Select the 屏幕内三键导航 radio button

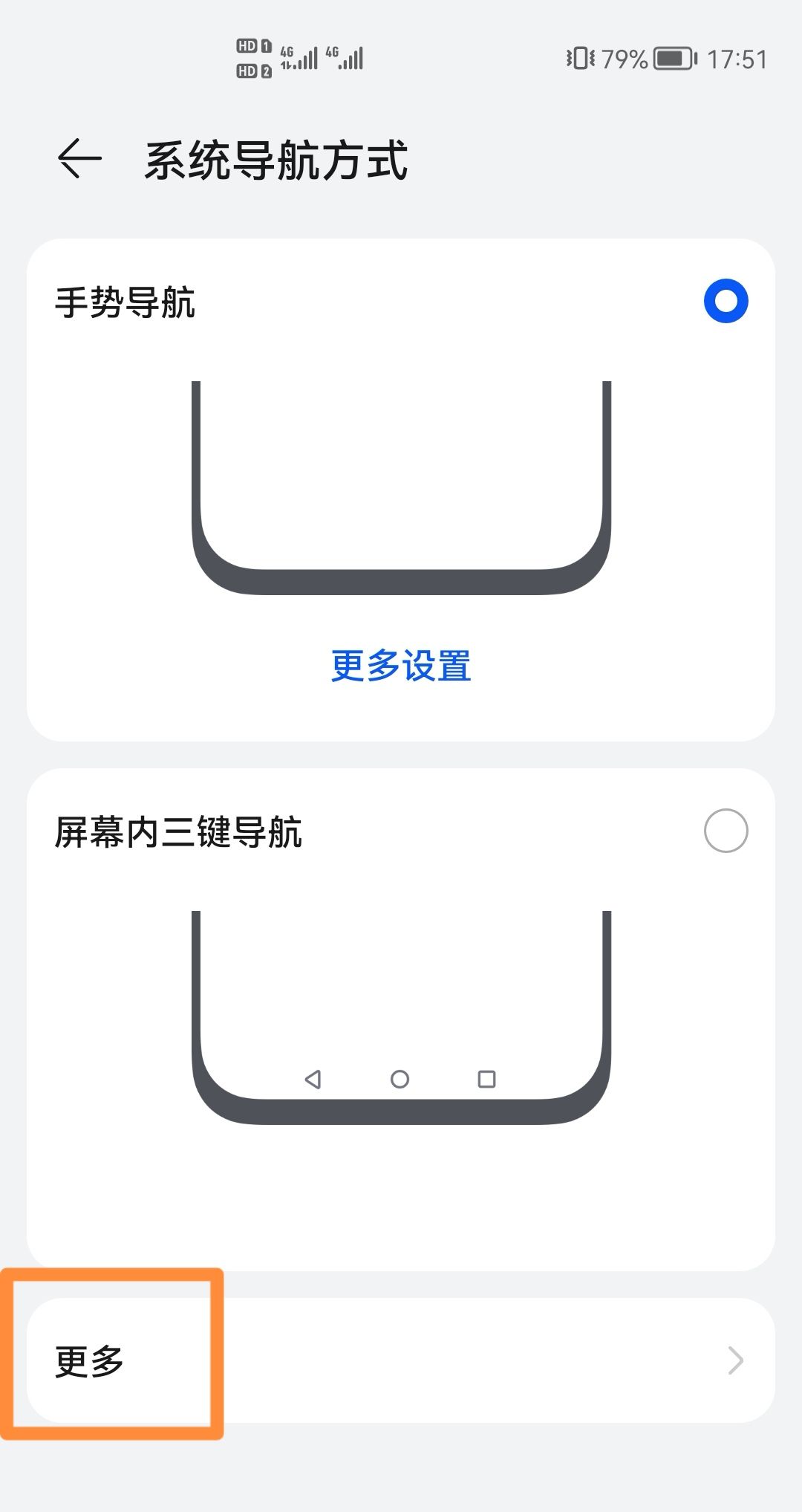coord(724,831)
